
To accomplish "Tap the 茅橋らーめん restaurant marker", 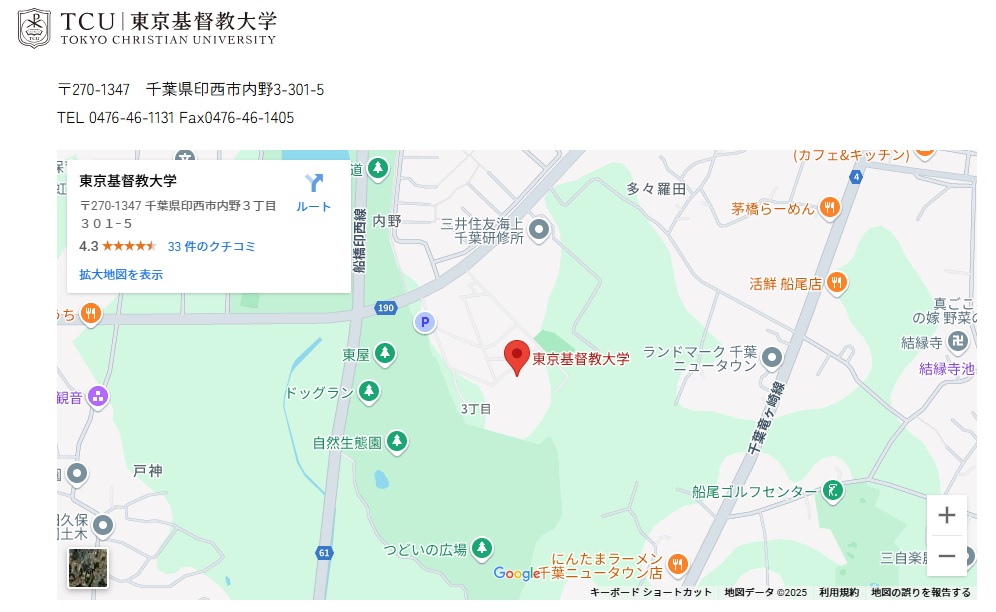I will coord(828,208).
